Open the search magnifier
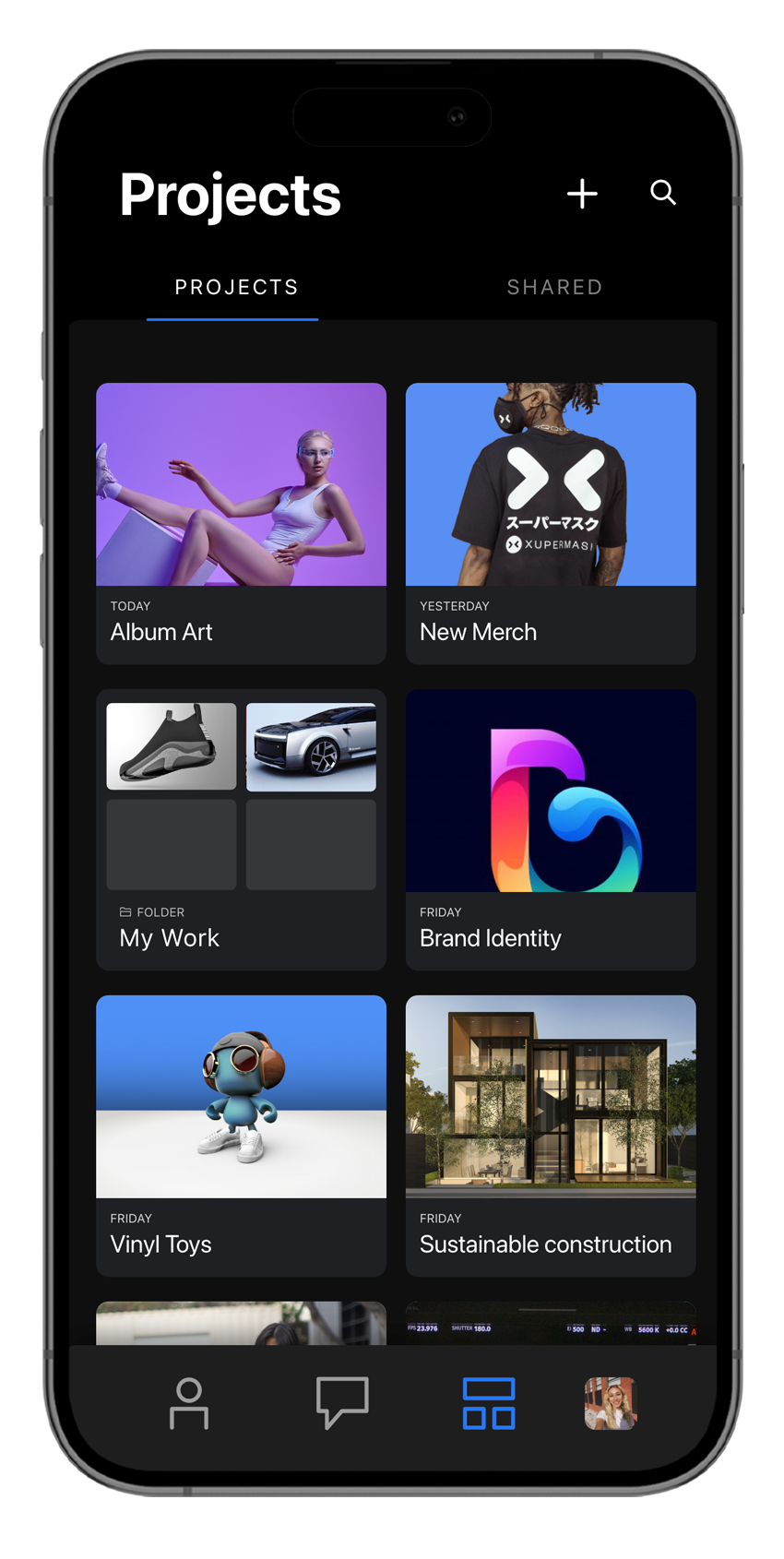The height and width of the screenshot is (1559, 784). tap(663, 193)
